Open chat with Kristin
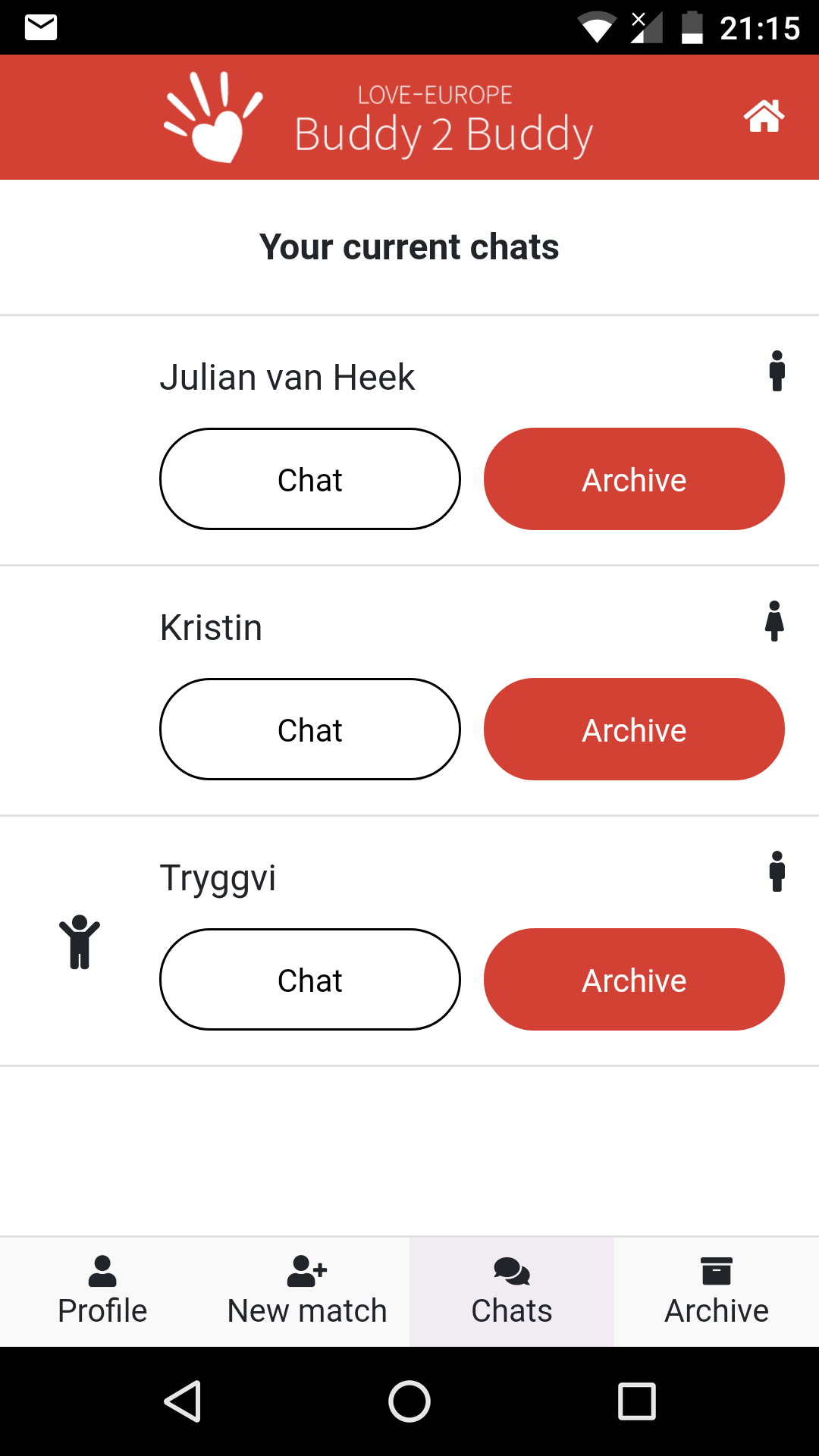Viewport: 819px width, 1456px height. tap(309, 730)
